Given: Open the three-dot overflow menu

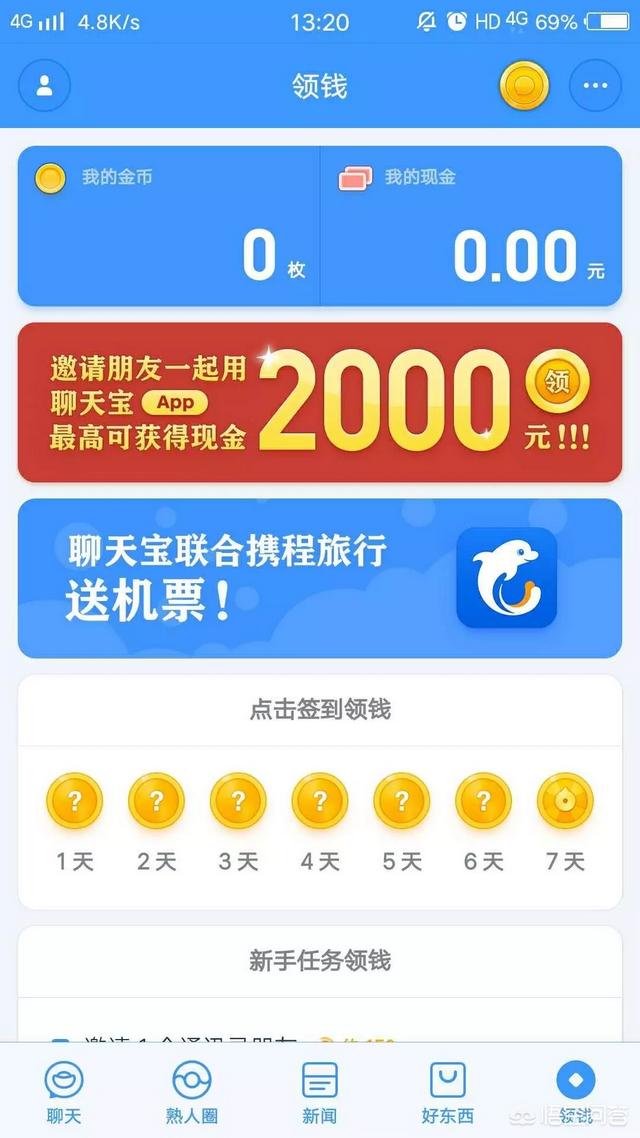Looking at the screenshot, I should [x=595, y=86].
